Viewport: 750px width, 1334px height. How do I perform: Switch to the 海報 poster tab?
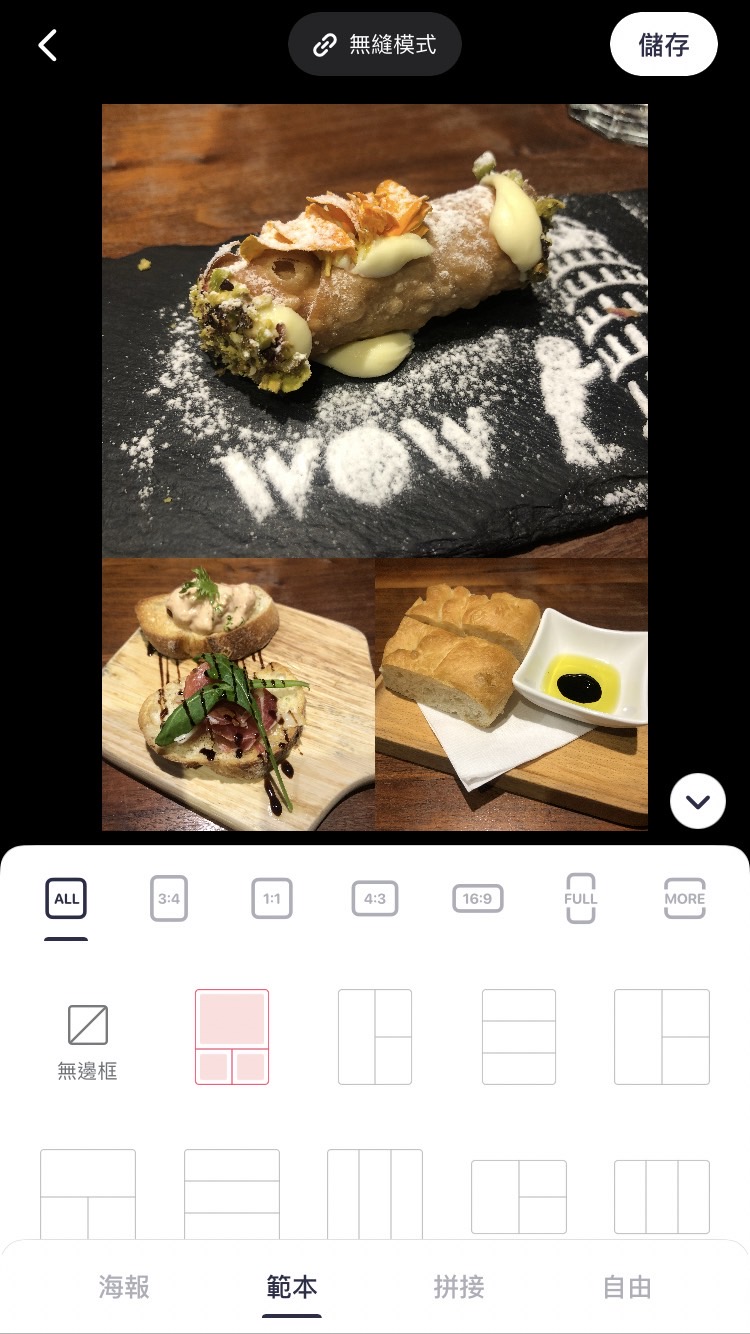point(124,1287)
